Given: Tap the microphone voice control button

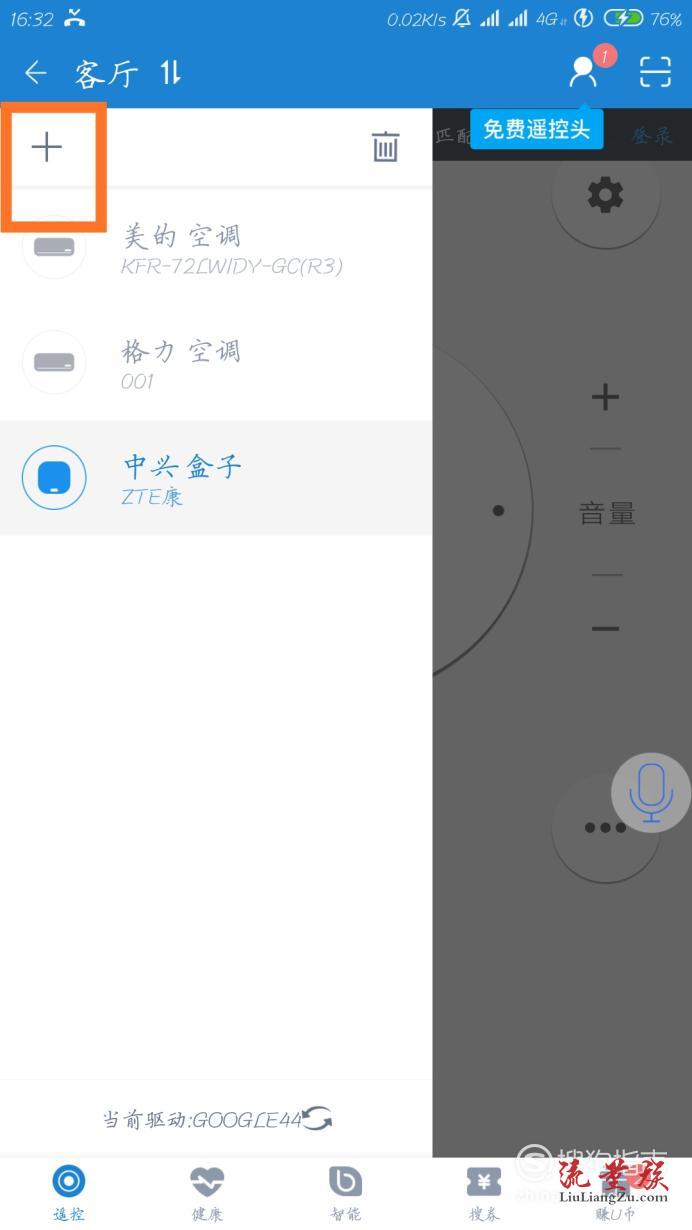Looking at the screenshot, I should pyautogui.click(x=651, y=793).
